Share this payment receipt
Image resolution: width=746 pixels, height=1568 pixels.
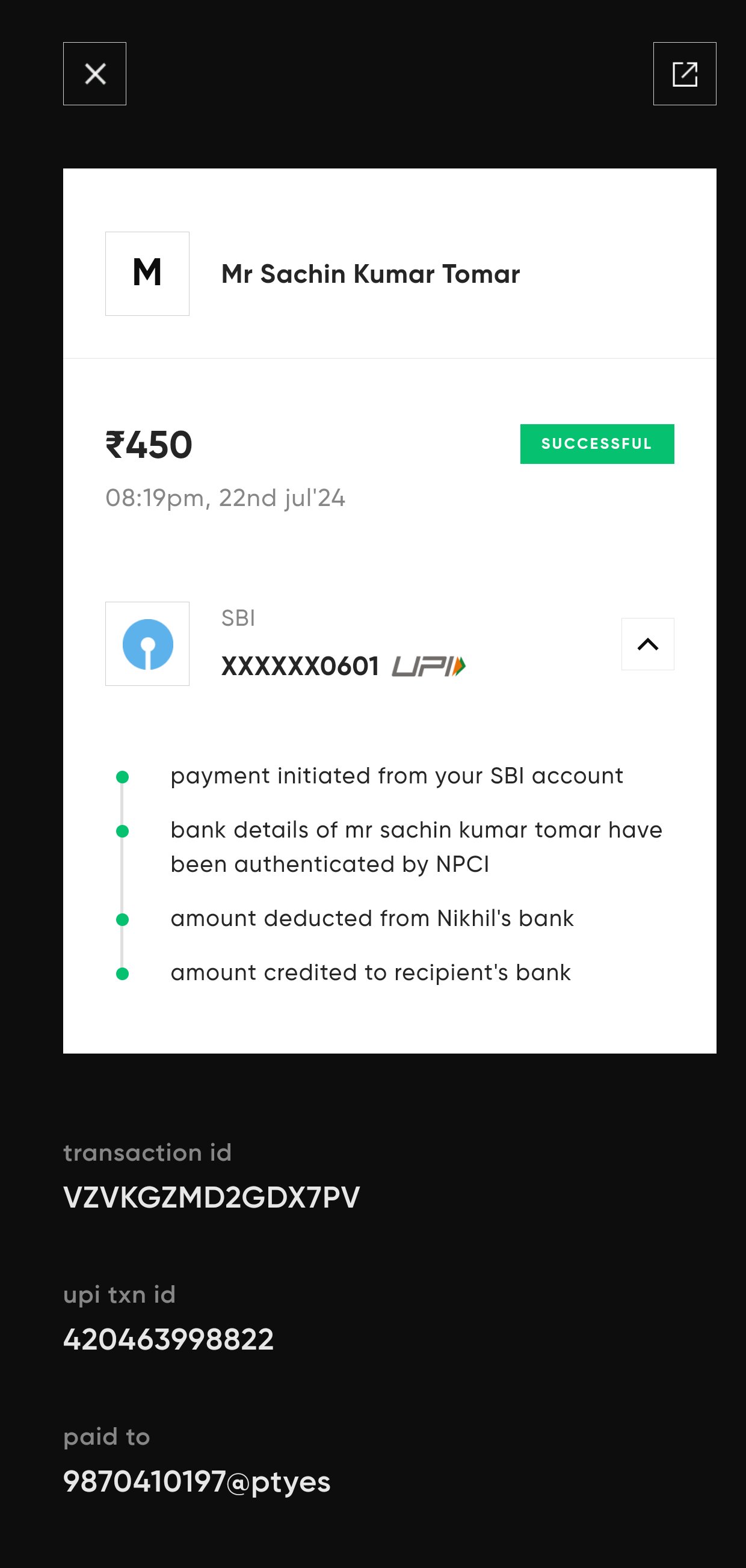[x=685, y=73]
